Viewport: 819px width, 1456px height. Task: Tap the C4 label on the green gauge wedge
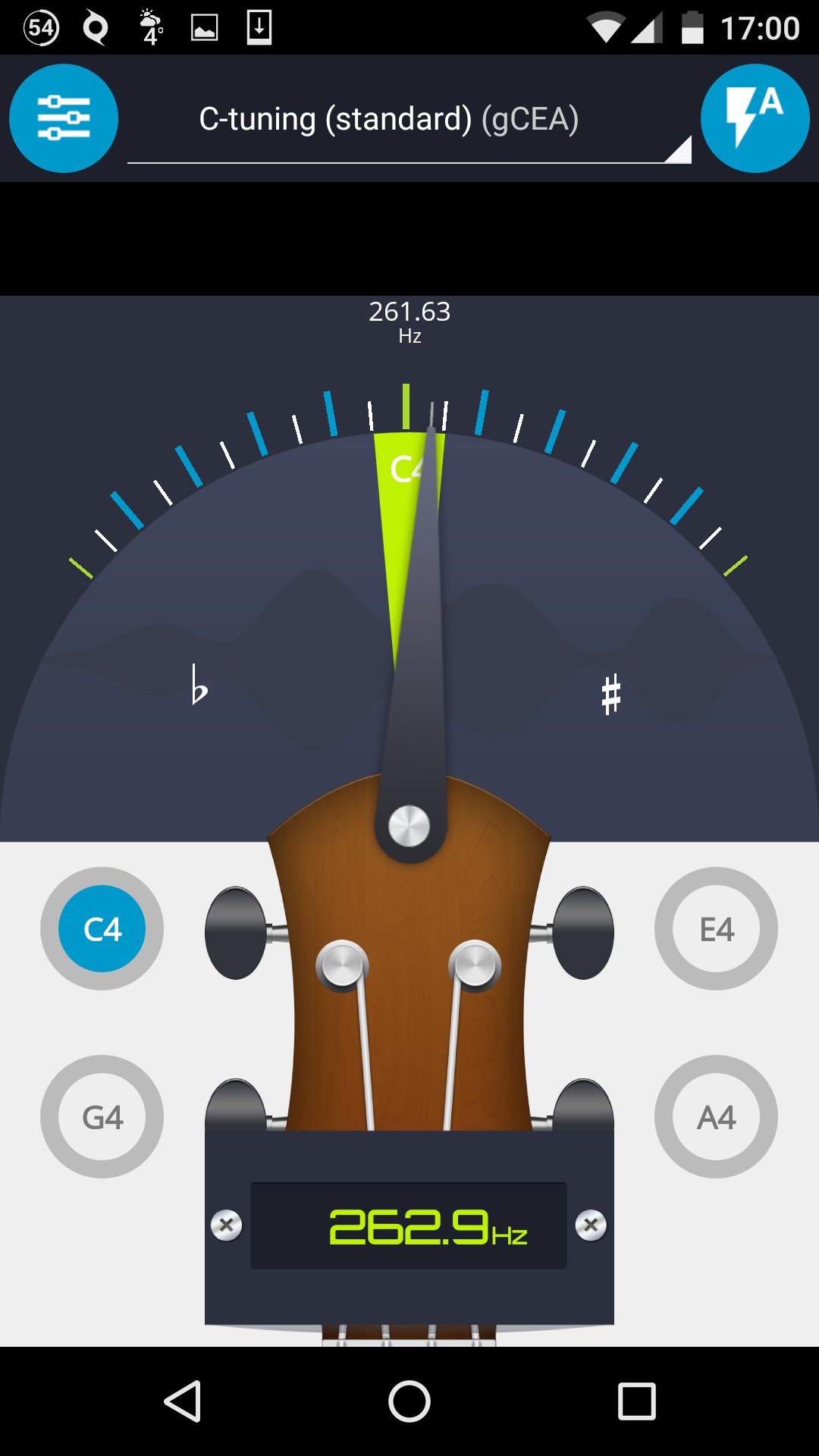tap(407, 468)
